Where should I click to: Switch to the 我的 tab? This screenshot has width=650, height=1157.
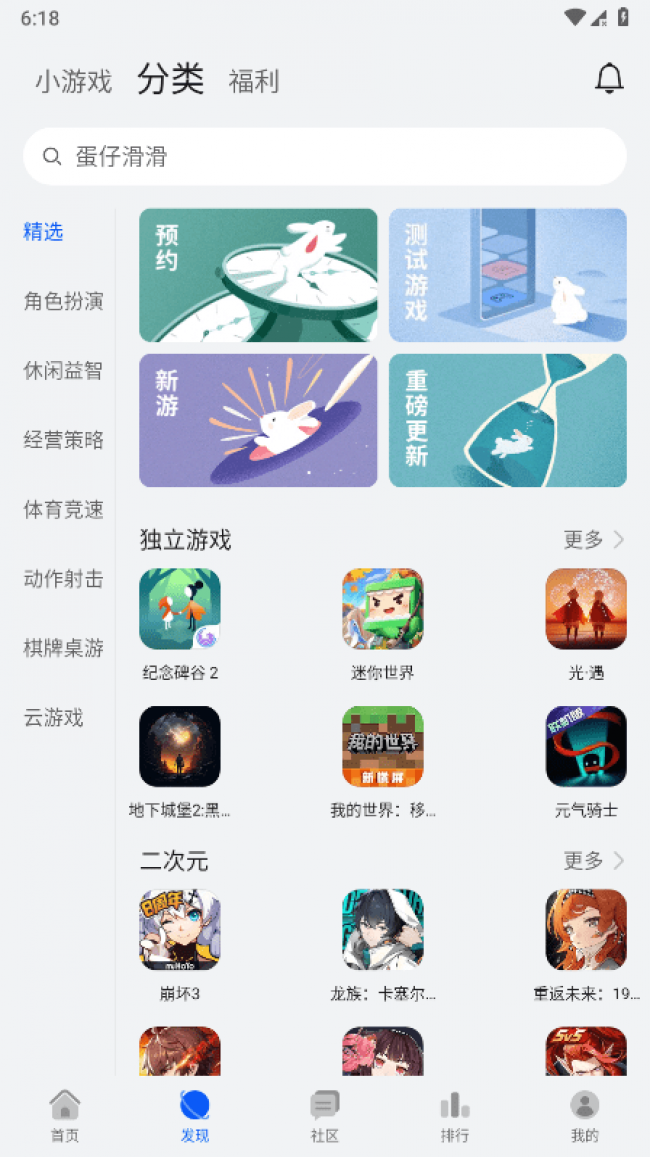tap(585, 1115)
